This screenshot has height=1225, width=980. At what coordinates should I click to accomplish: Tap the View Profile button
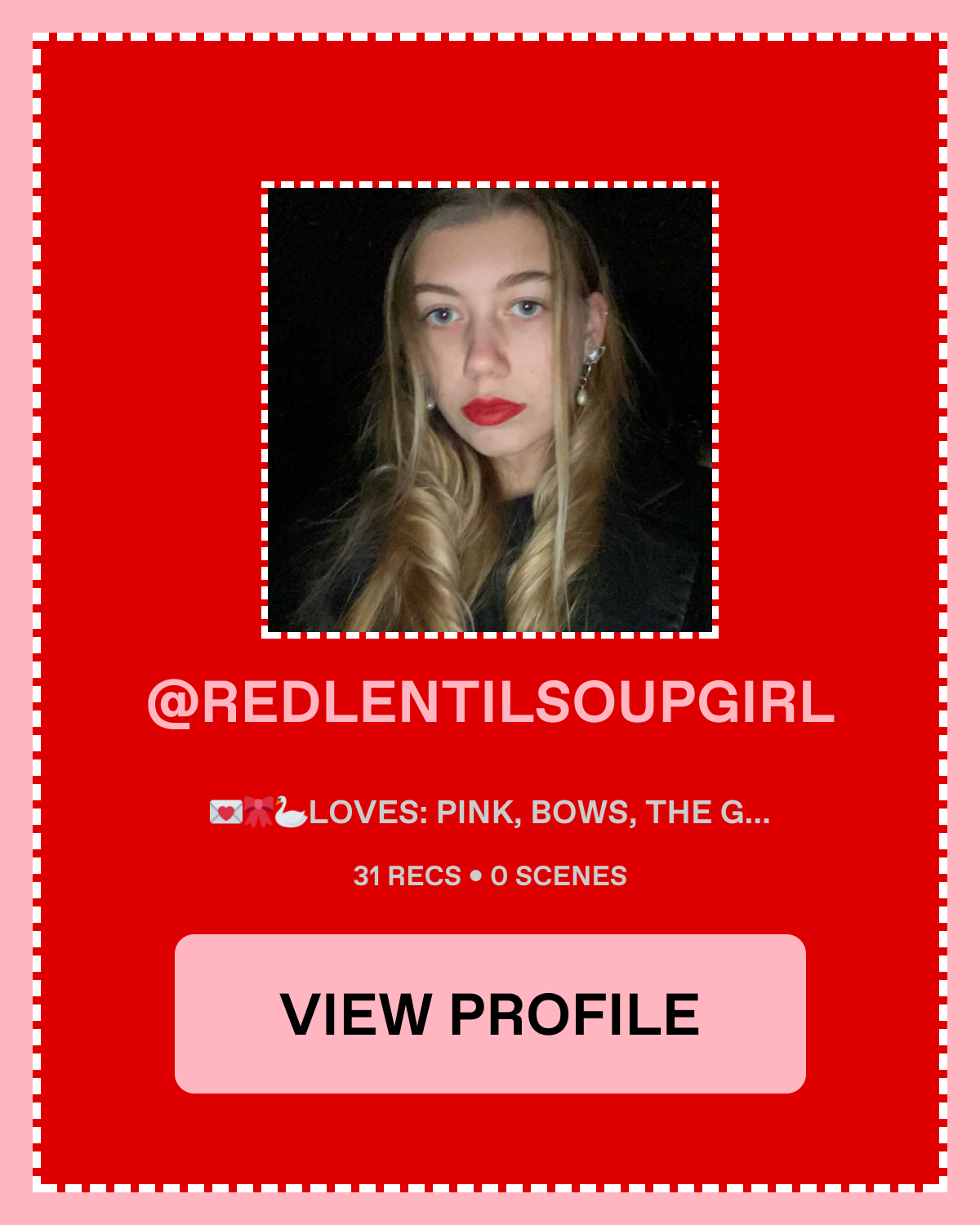coord(490,1013)
